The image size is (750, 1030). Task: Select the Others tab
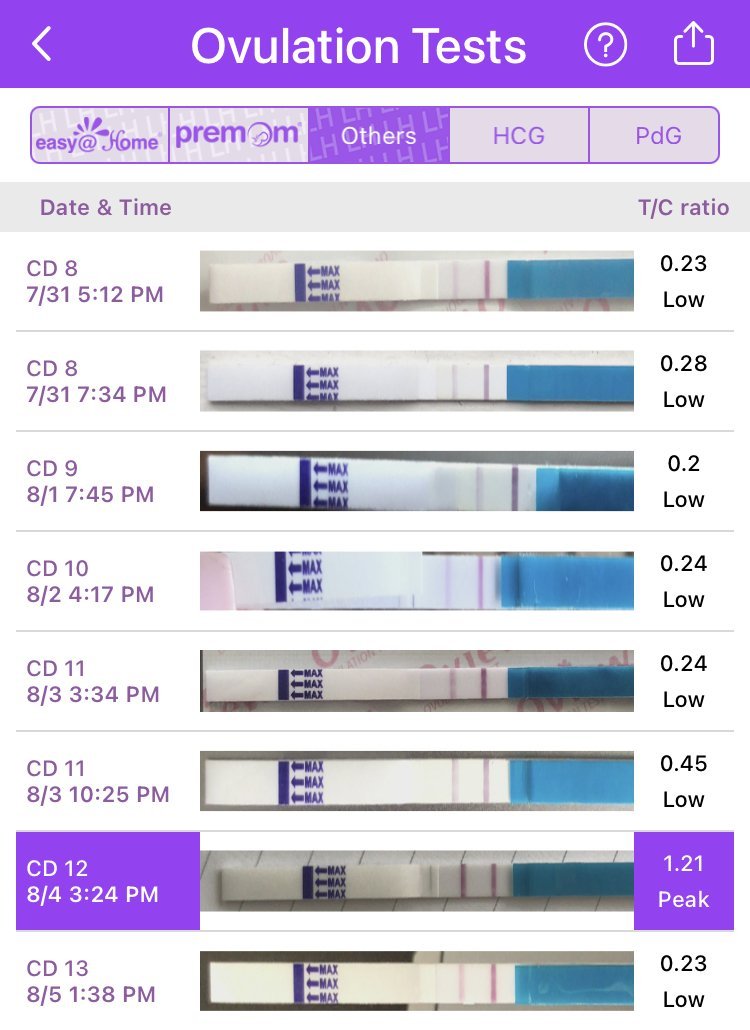379,135
